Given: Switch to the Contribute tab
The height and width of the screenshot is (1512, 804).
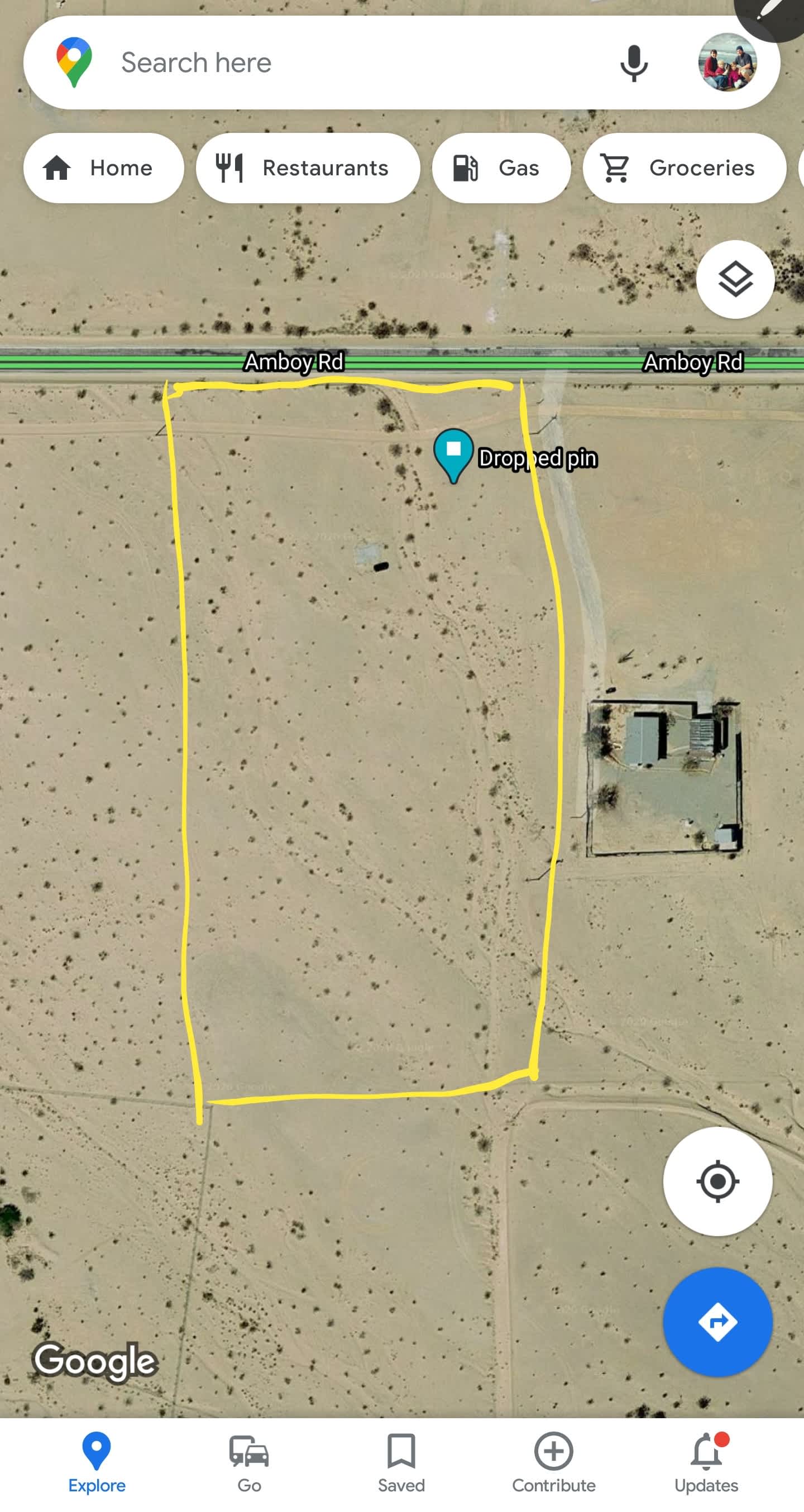Looking at the screenshot, I should coord(553,1462).
